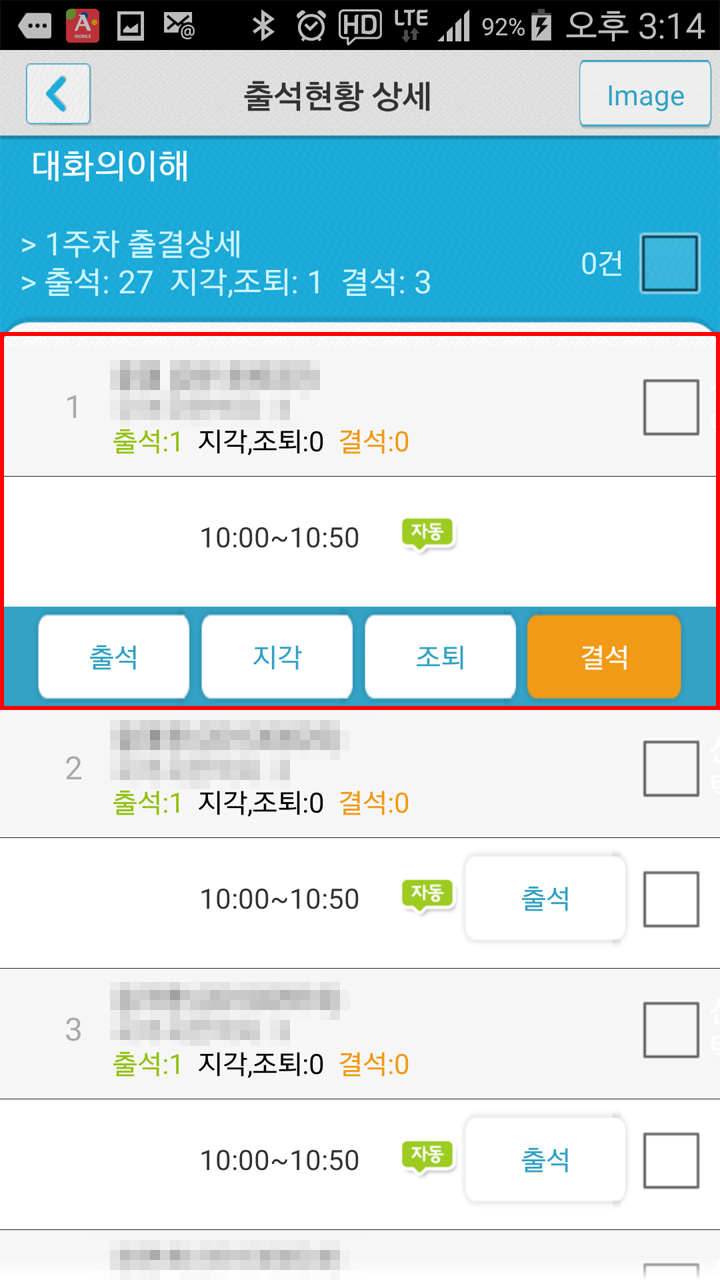
Task: Mark student 1 as 조퇴
Action: coord(440,656)
